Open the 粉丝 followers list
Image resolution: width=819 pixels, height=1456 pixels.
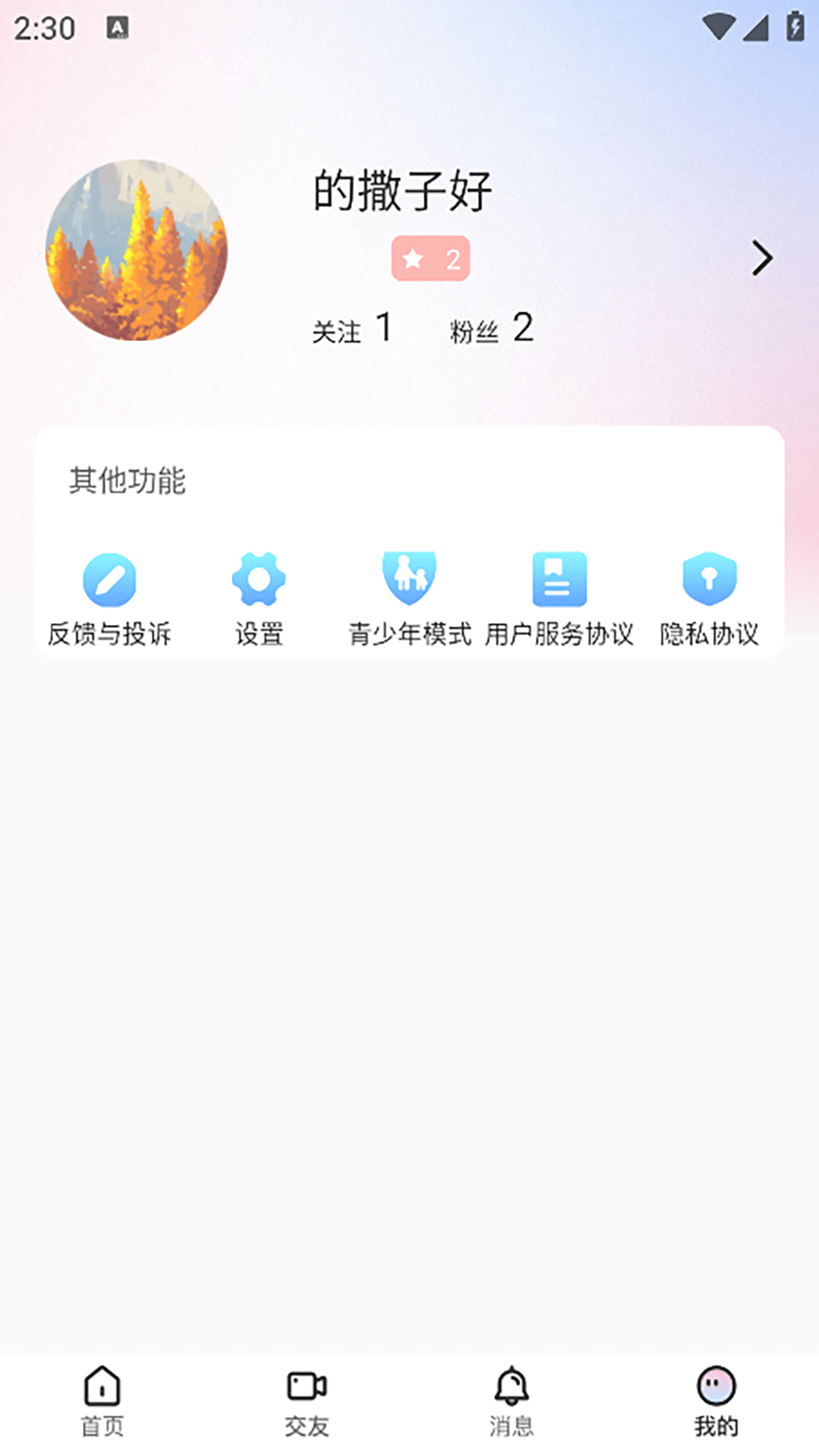coord(489,328)
